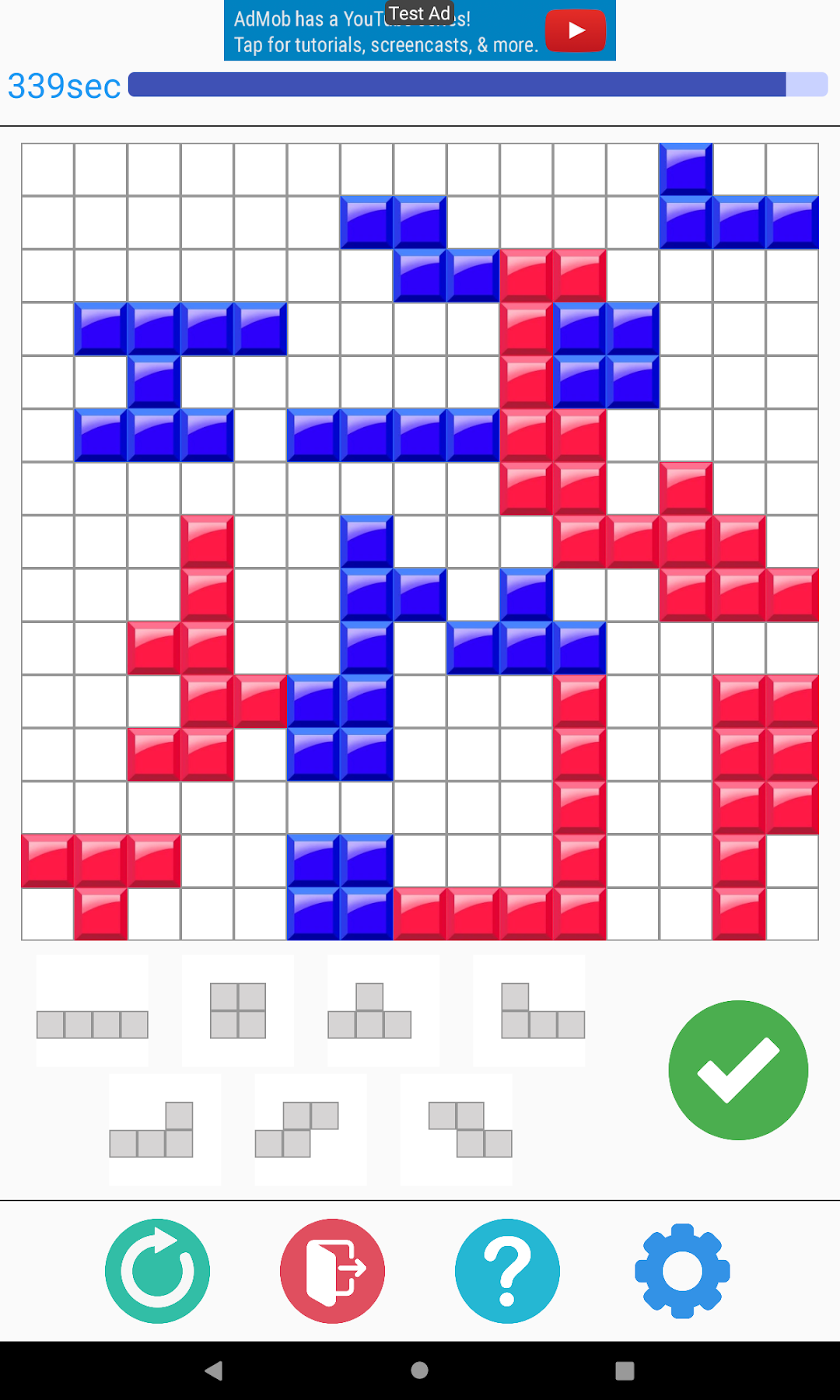
Task: Select the S-shaped piece
Action: [310, 1129]
